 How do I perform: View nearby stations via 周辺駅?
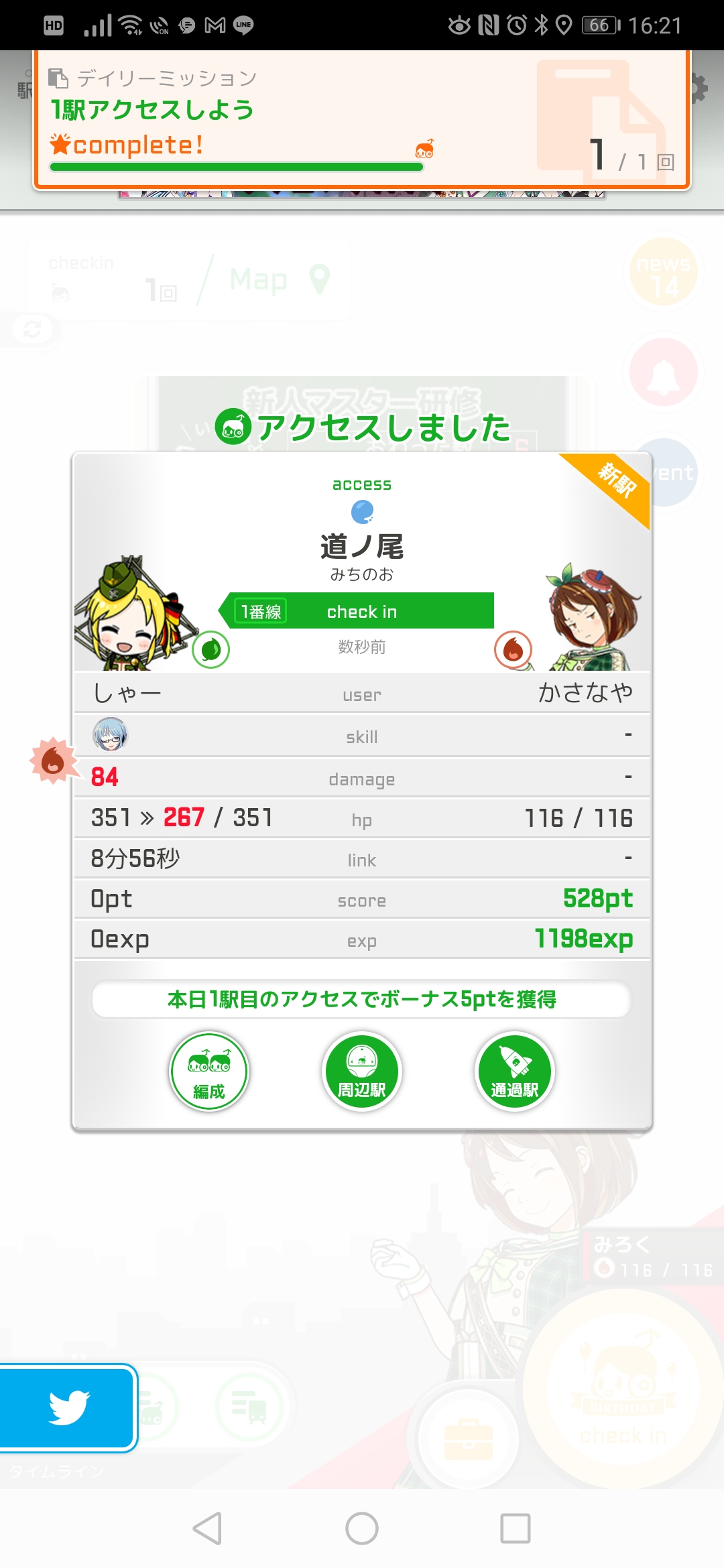pos(362,1071)
